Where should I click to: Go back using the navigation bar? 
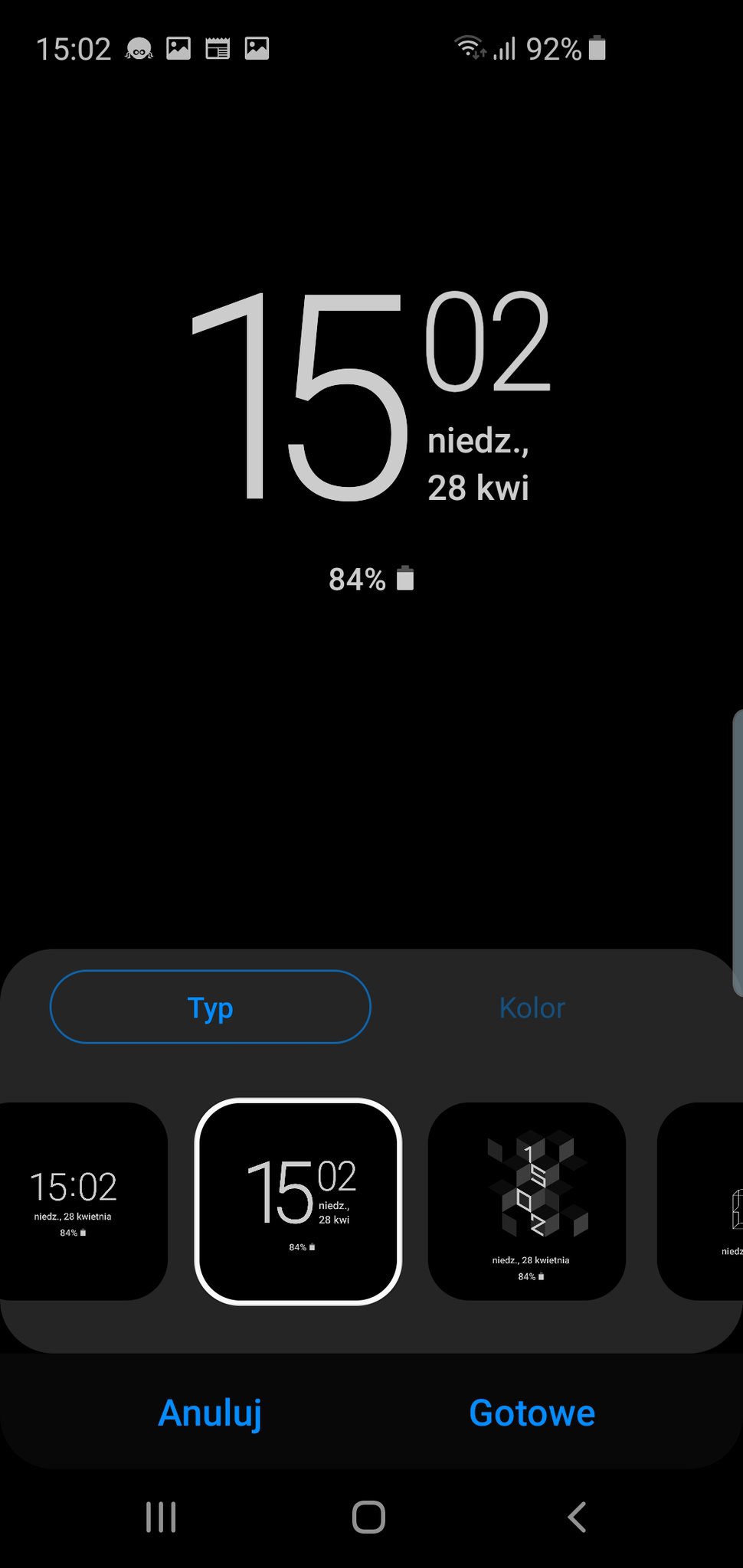577,1517
